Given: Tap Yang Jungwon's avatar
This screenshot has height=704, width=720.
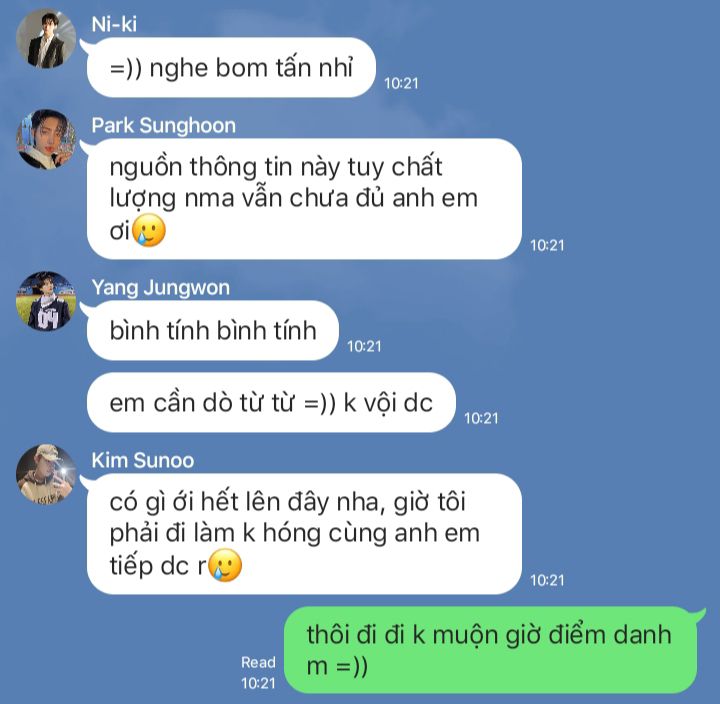Looking at the screenshot, I should point(46,301).
